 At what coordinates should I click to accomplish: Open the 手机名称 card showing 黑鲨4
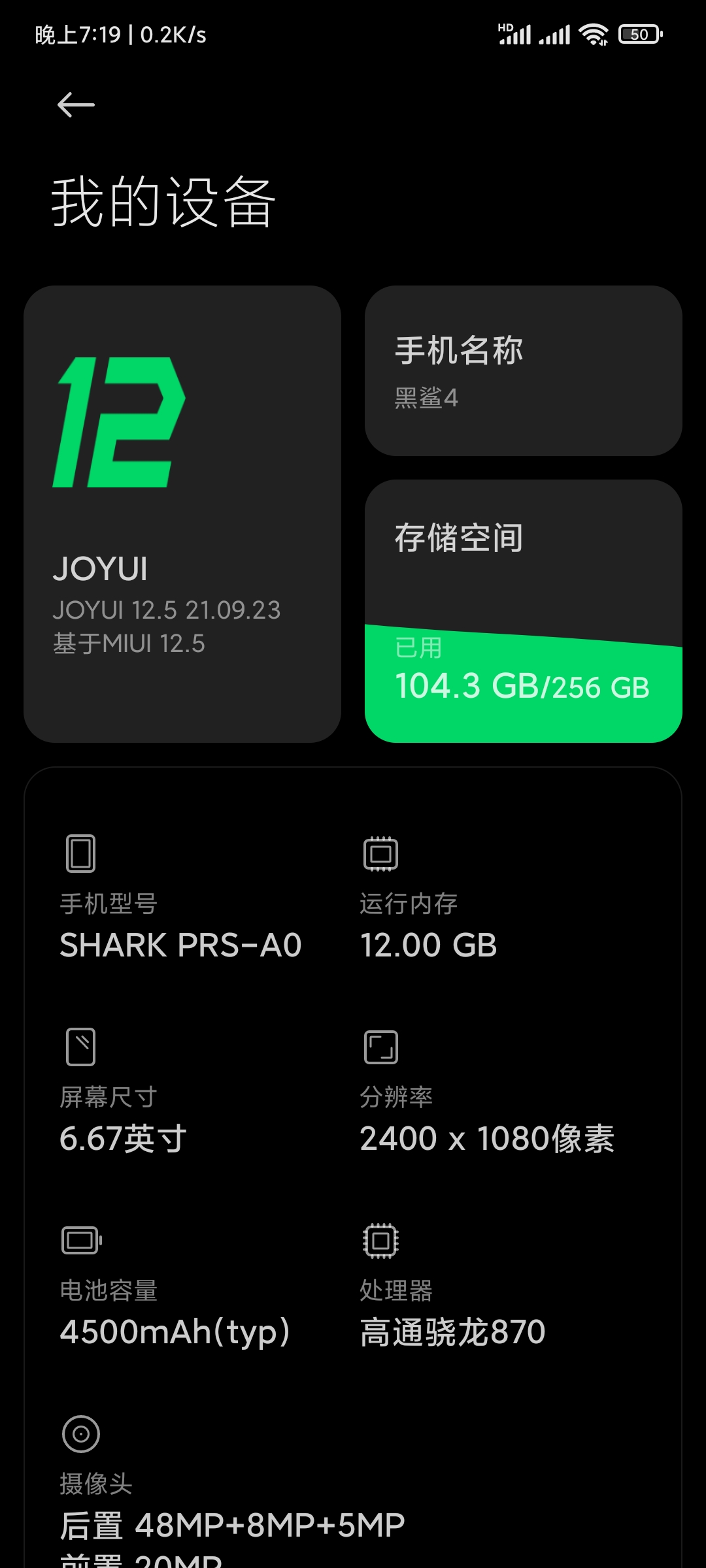point(523,370)
